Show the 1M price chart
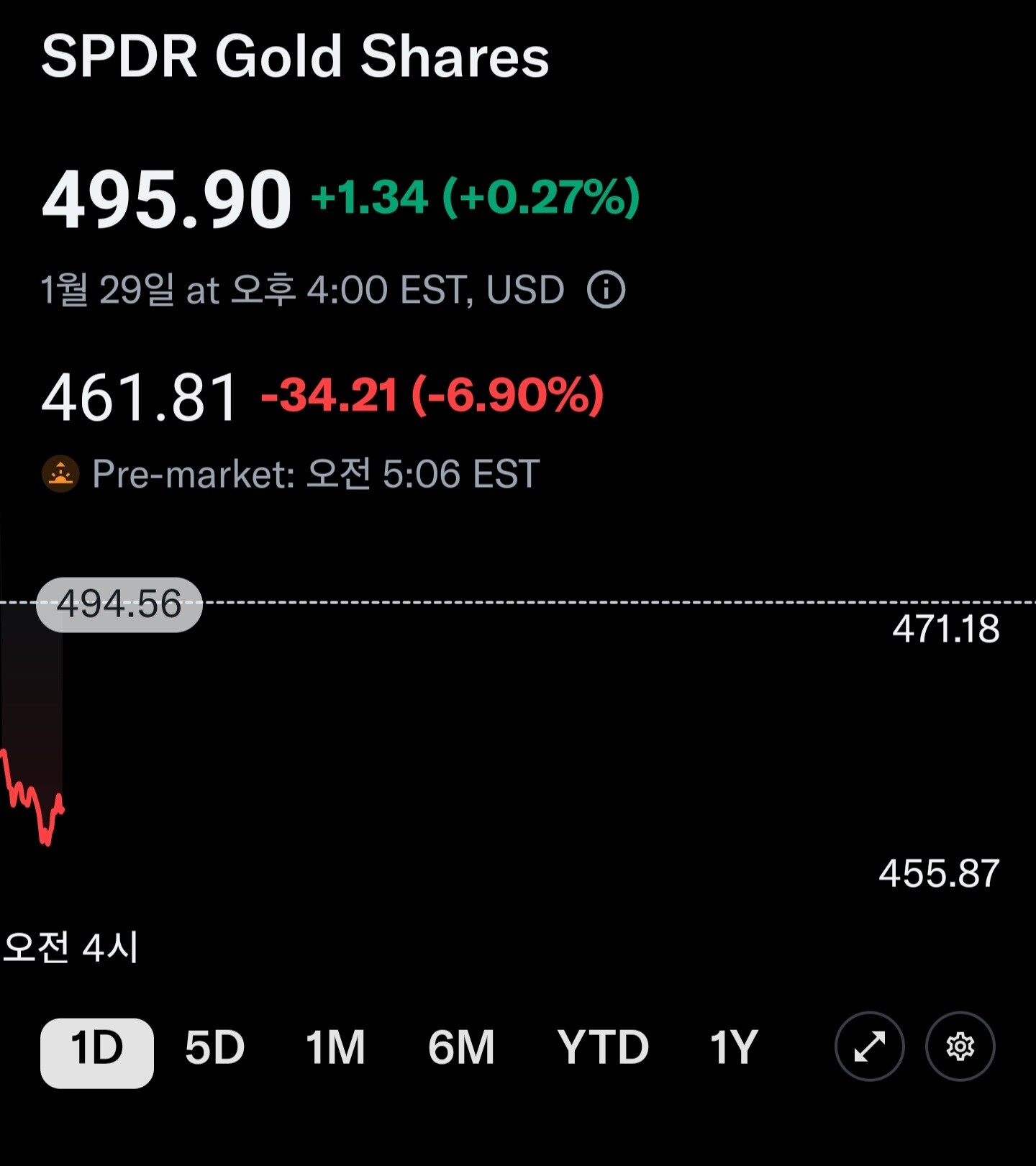Image resolution: width=1036 pixels, height=1166 pixels. point(335,1047)
